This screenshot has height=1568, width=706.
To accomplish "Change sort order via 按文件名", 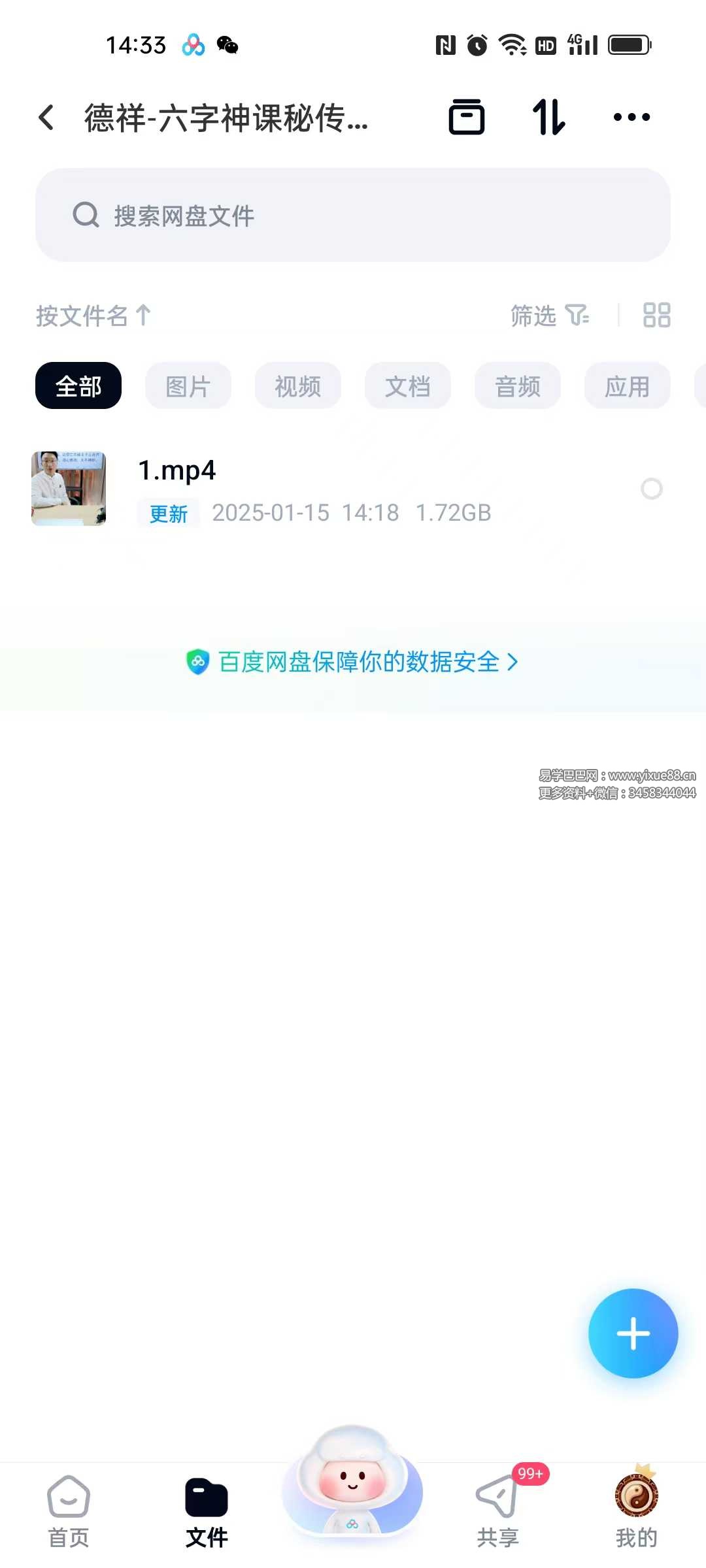I will 93,316.
